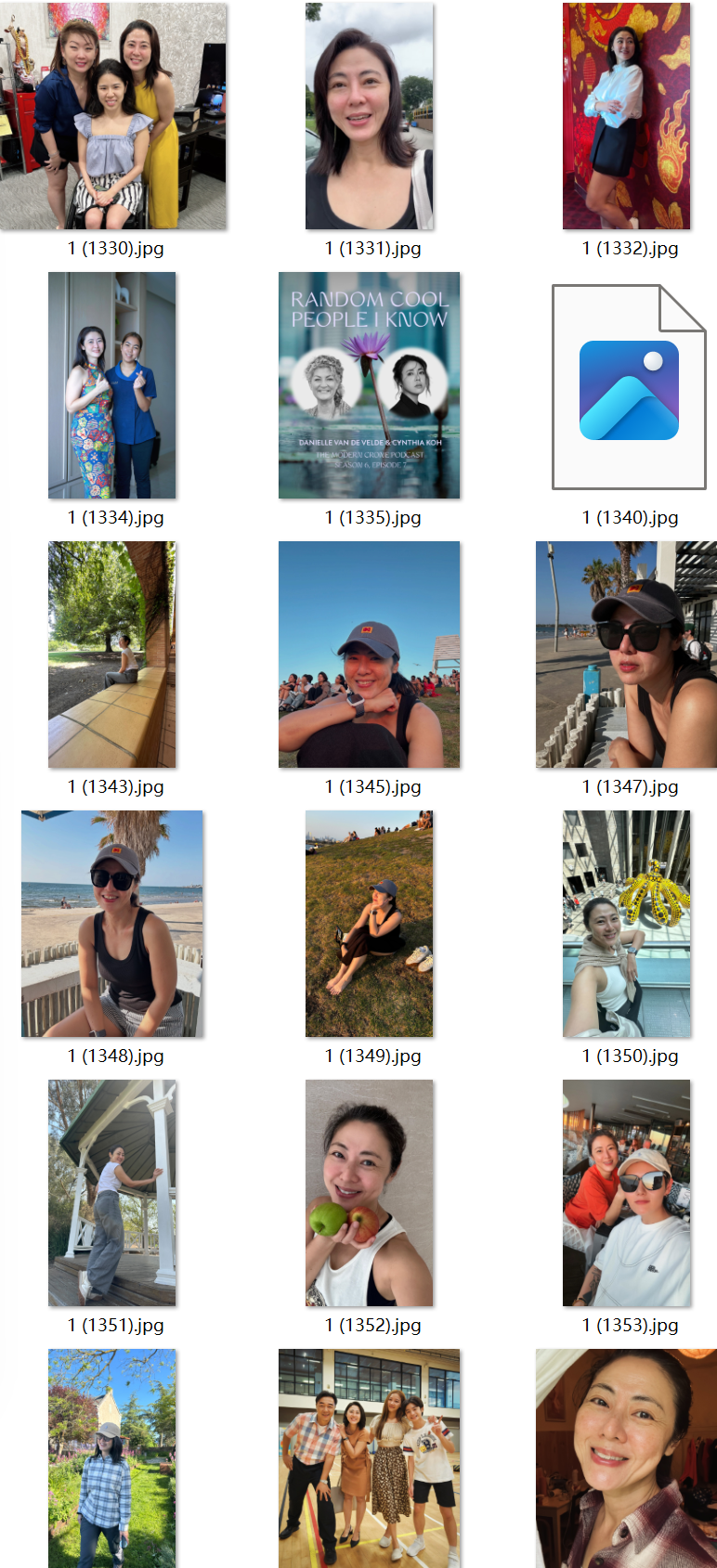Open 1 (1345).jpg photo

click(370, 654)
